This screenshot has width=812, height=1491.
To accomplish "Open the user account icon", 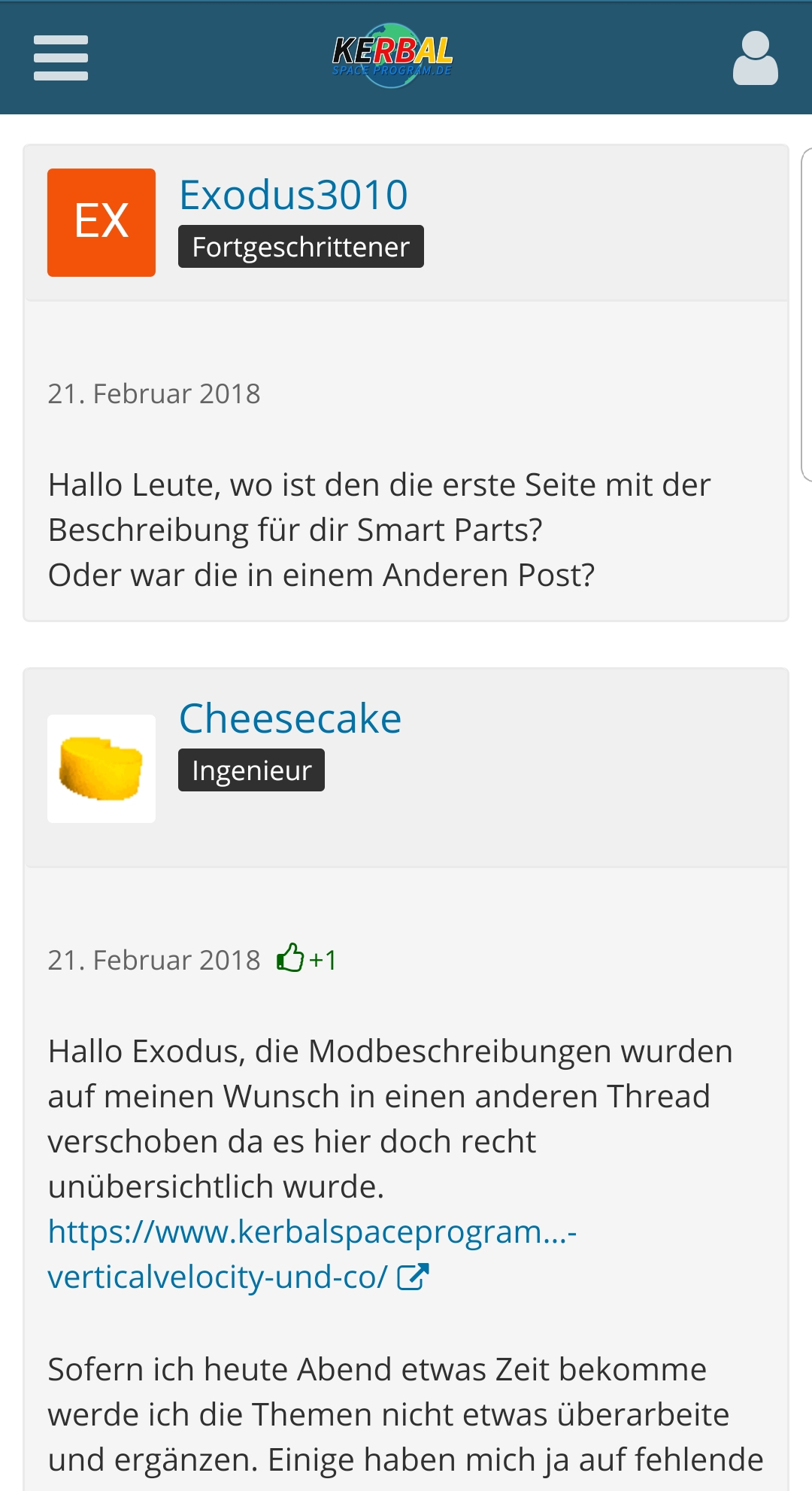I will click(x=755, y=58).
